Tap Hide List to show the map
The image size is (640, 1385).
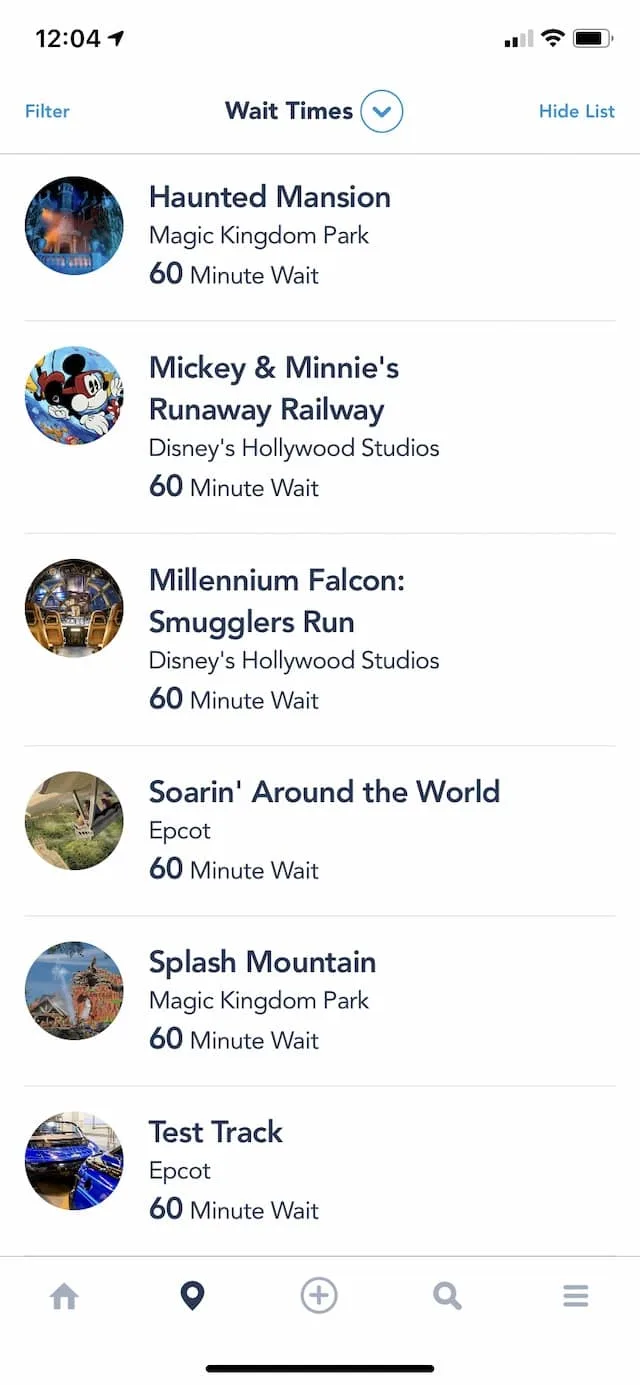(x=577, y=111)
